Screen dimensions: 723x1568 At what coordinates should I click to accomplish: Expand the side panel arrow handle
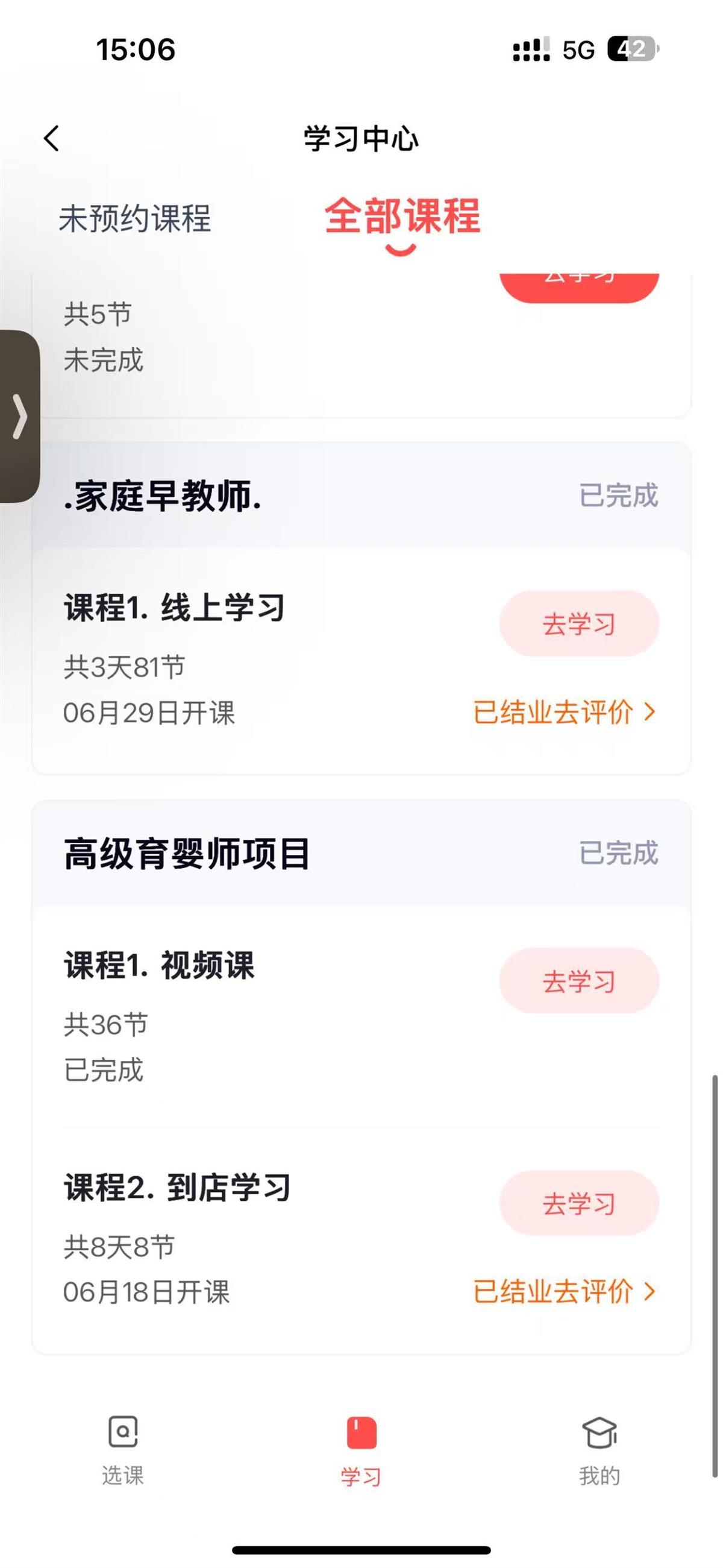click(19, 417)
